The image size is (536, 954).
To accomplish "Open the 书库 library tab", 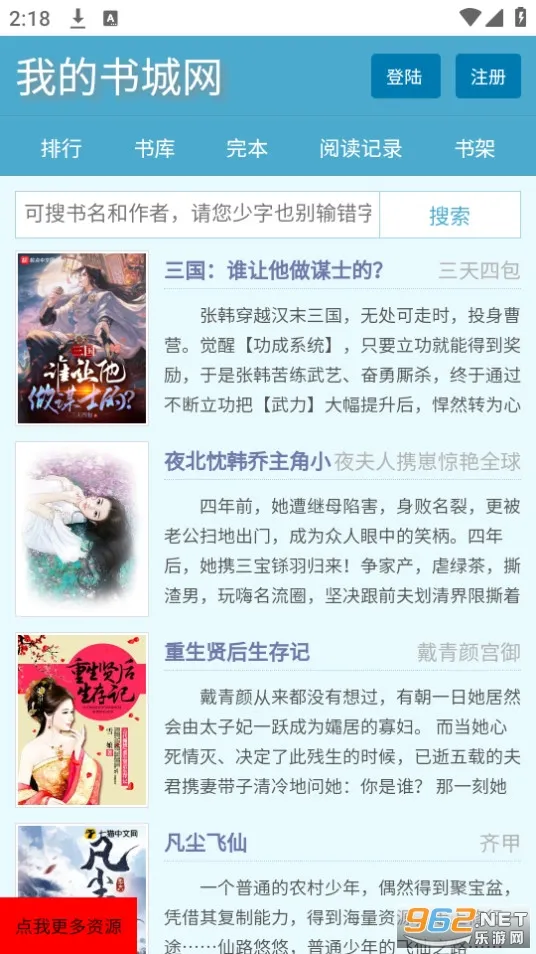I will pos(155,148).
